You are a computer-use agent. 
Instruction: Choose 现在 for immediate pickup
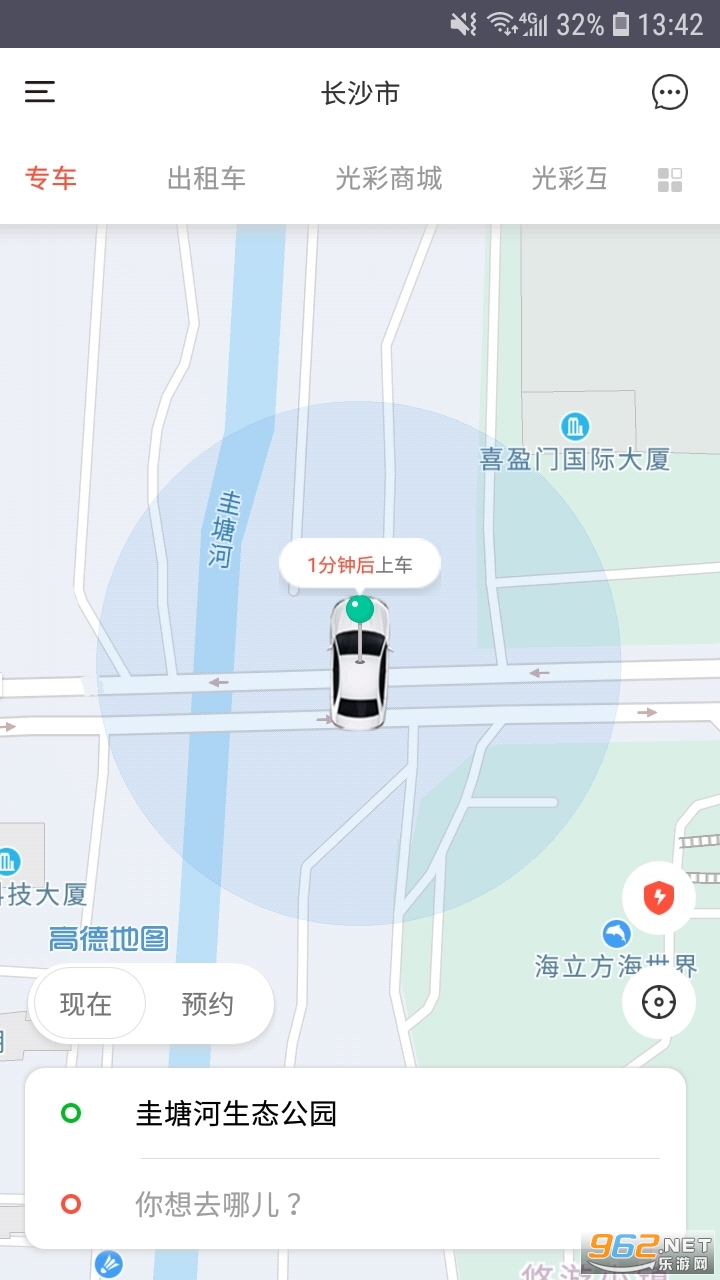point(87,1004)
